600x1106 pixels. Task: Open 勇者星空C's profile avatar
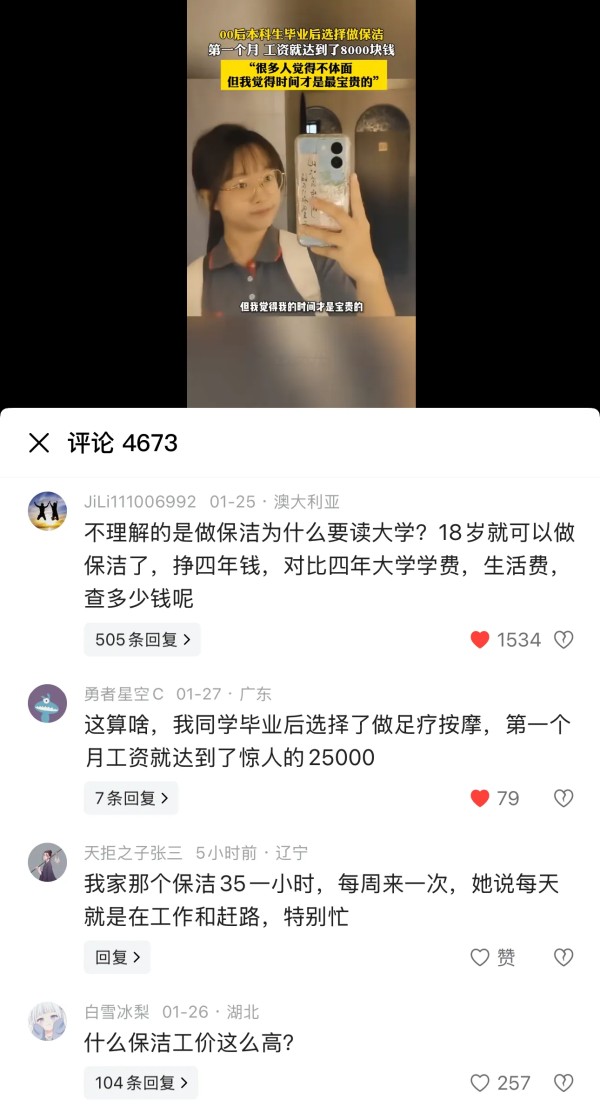[47, 703]
